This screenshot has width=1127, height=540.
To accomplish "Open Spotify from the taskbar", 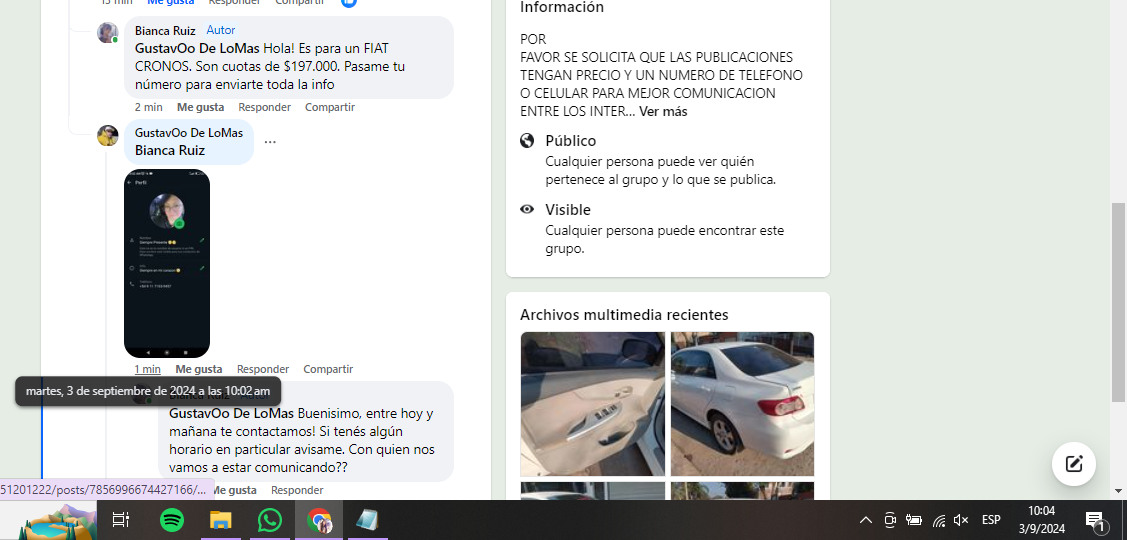I will 172,520.
